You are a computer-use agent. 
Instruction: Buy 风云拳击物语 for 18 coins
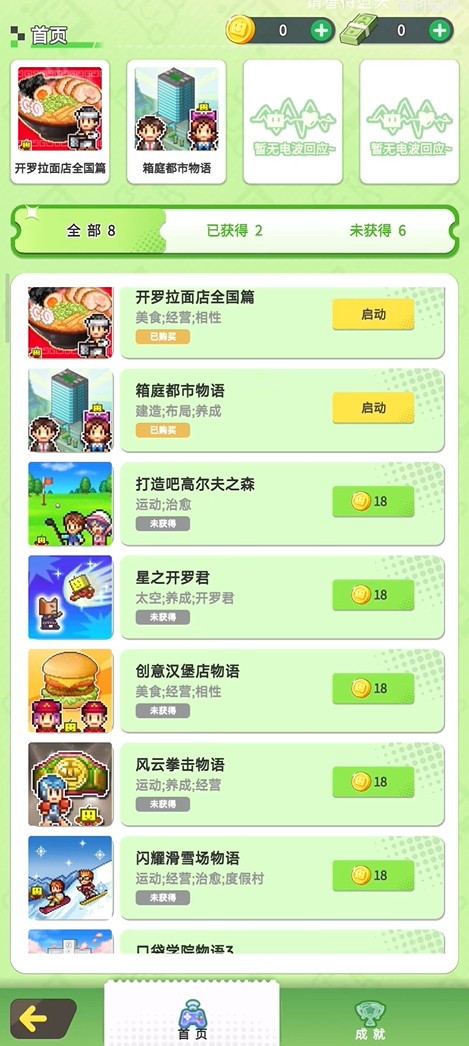coord(373,781)
